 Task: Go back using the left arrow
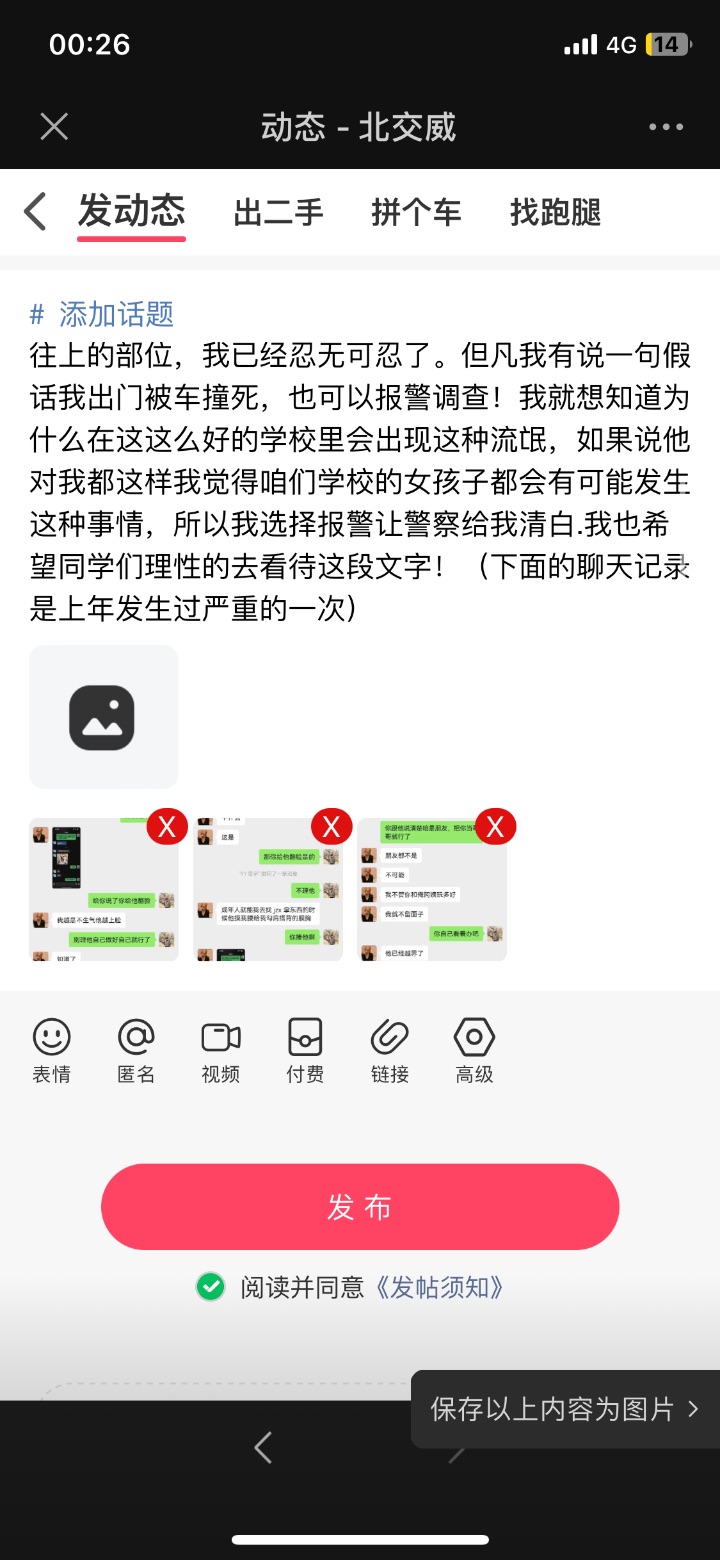(35, 212)
